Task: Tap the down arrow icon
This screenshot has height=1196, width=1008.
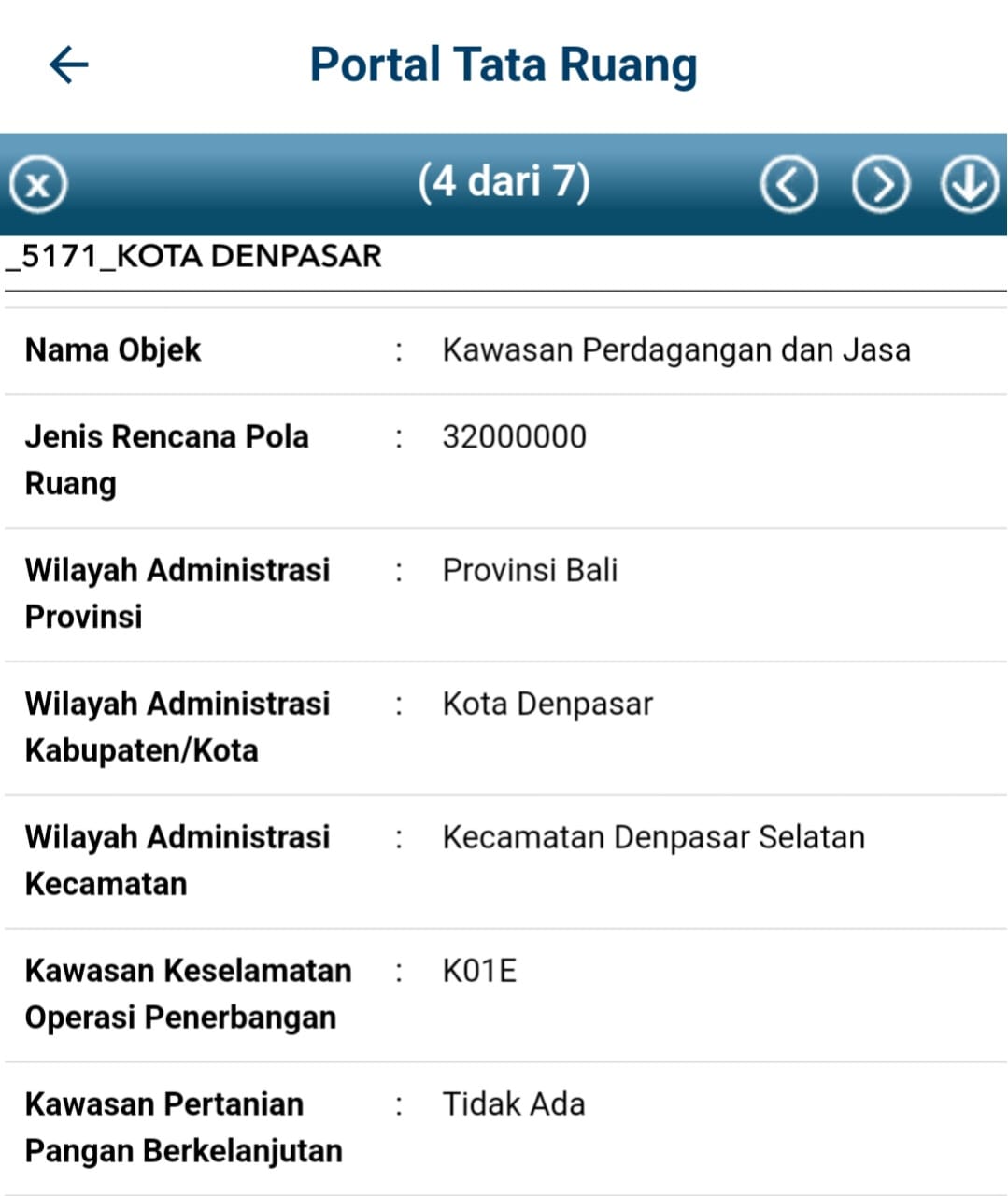Action: coord(968,183)
